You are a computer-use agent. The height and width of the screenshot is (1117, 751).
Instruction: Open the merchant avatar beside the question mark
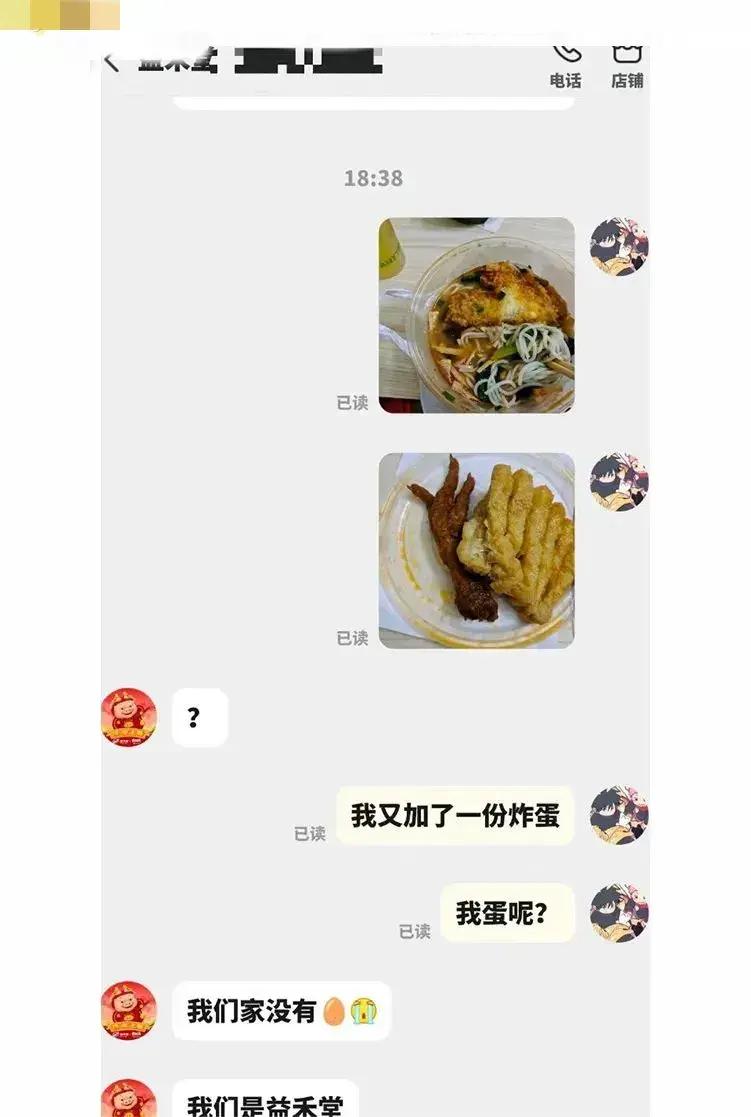(129, 717)
